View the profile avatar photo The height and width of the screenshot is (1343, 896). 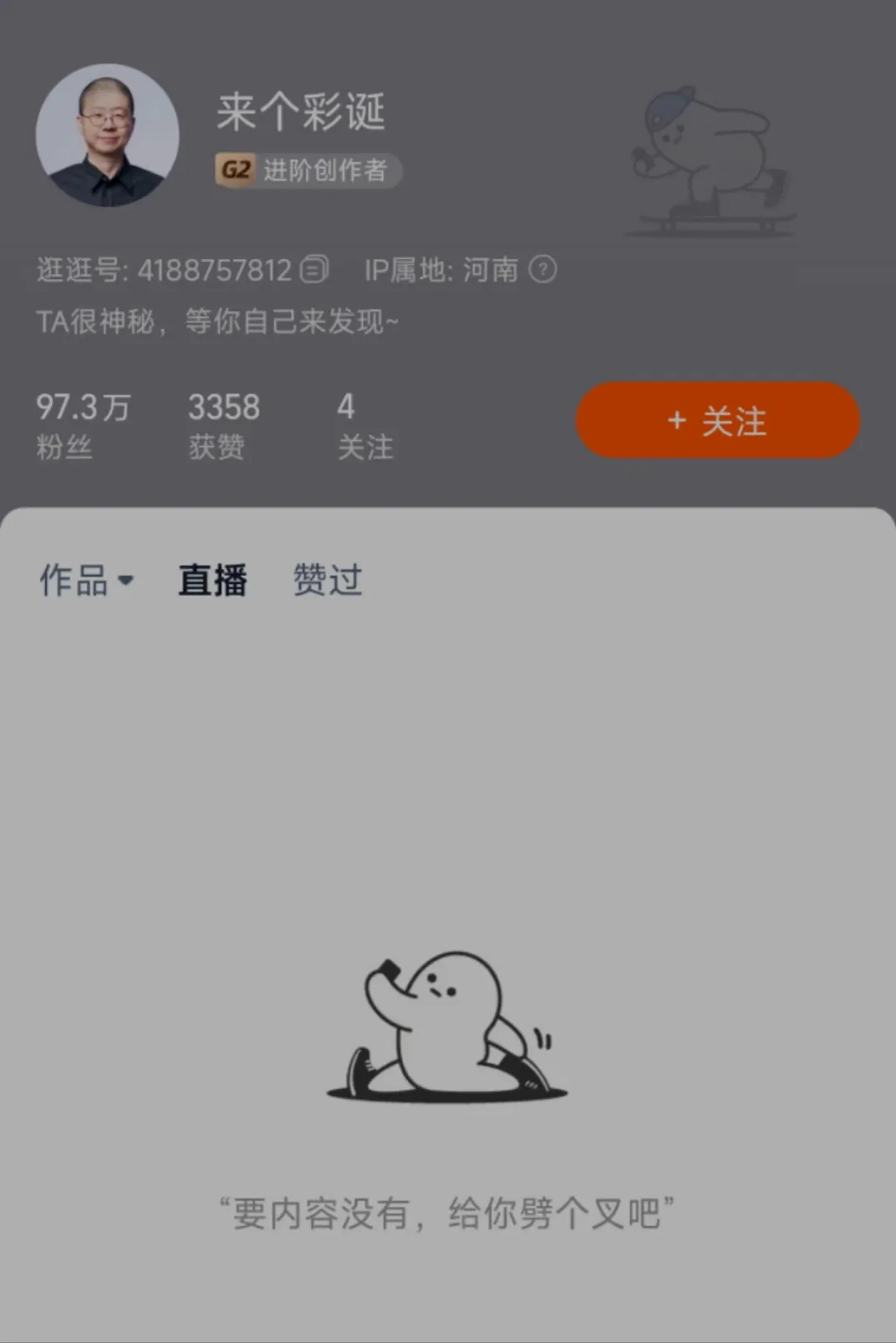click(x=107, y=135)
